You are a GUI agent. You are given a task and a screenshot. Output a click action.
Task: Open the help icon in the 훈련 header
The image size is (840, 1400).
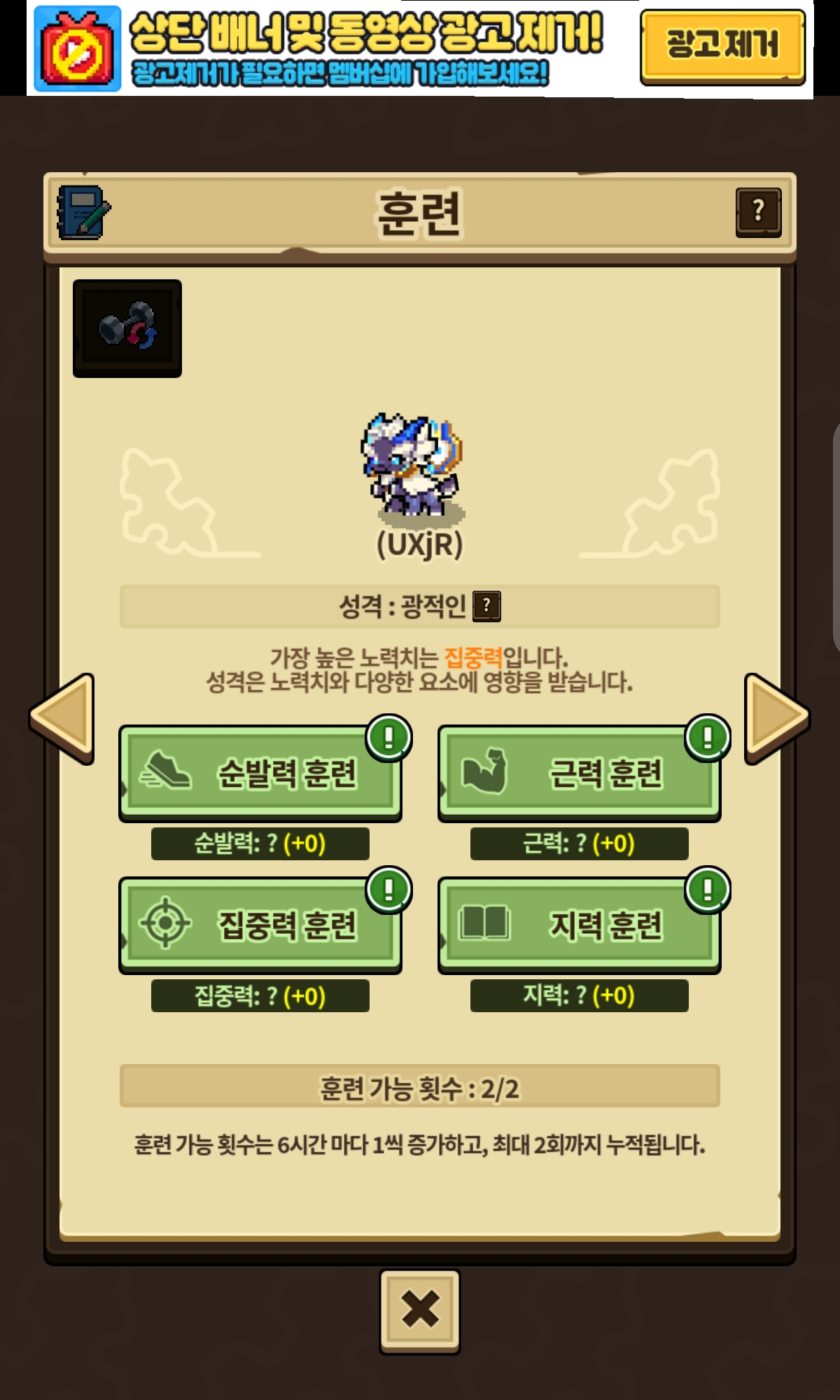(x=758, y=212)
